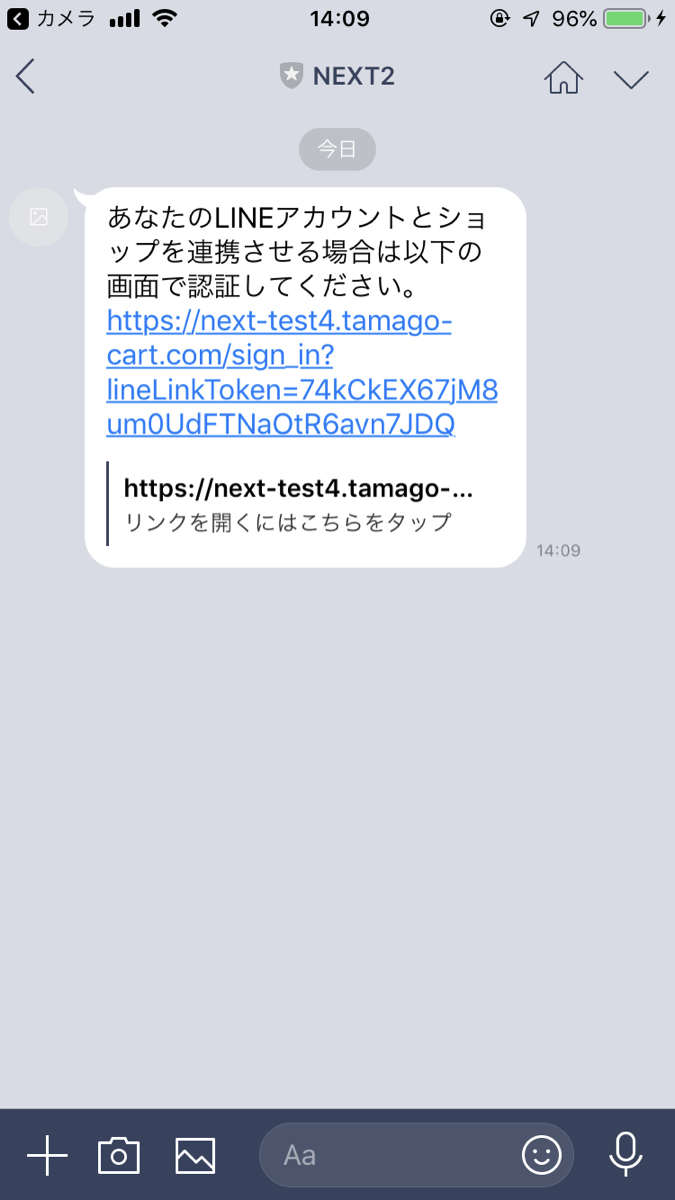This screenshot has height=1200, width=675.
Task: Open the home icon in header
Action: point(563,77)
